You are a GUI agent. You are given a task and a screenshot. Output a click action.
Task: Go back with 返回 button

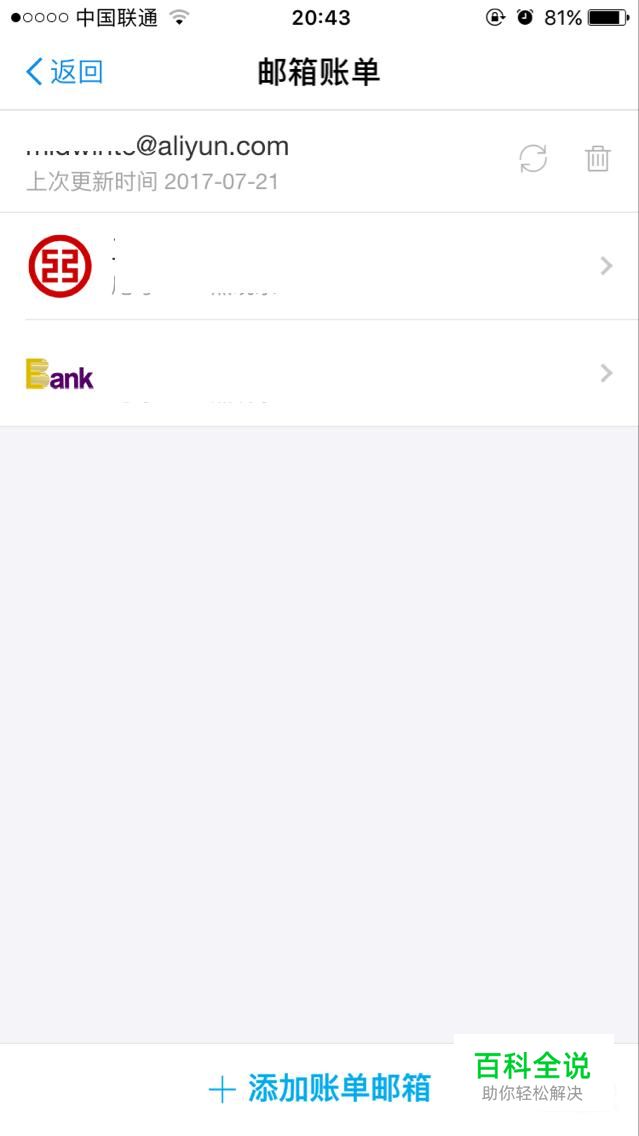tap(64, 72)
